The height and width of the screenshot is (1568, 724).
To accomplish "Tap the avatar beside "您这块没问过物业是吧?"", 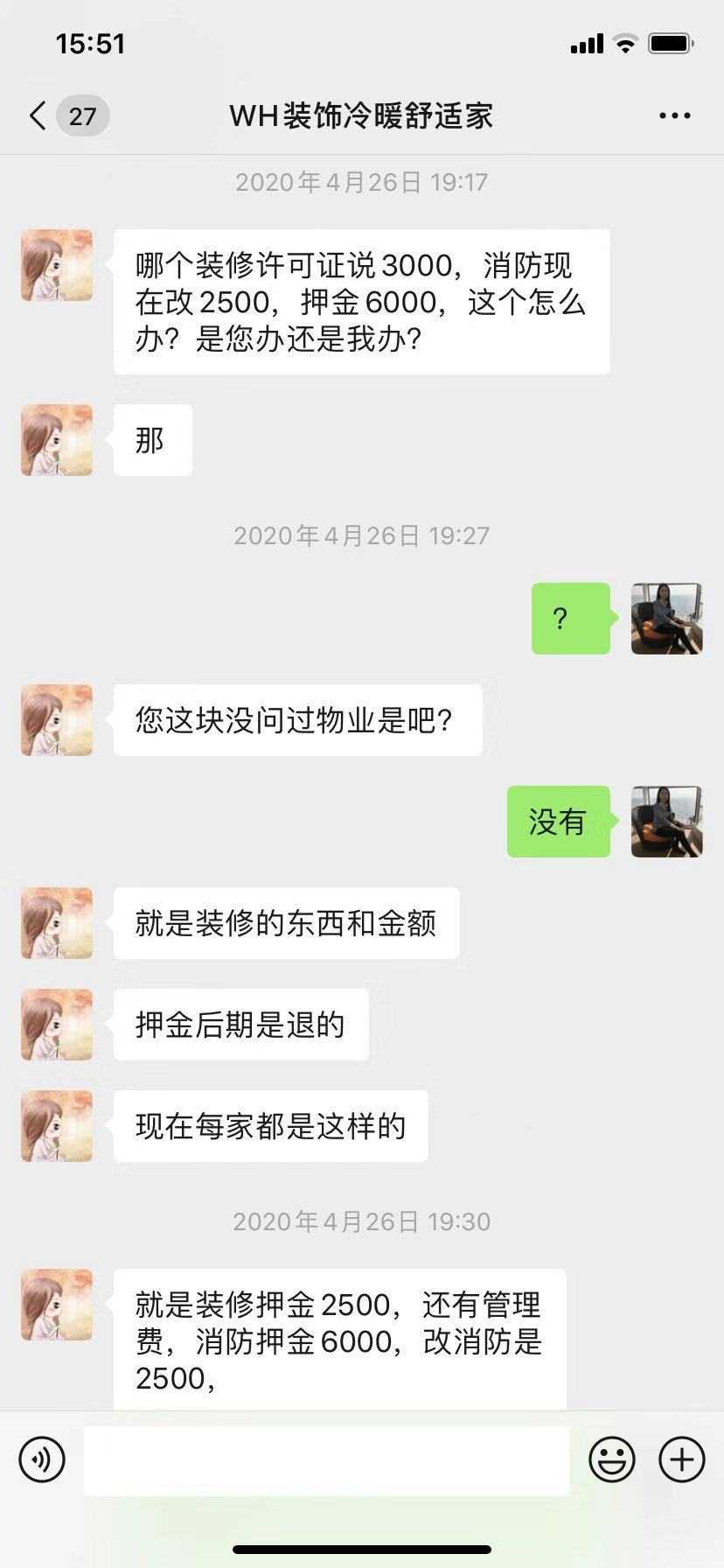I will coord(57,720).
